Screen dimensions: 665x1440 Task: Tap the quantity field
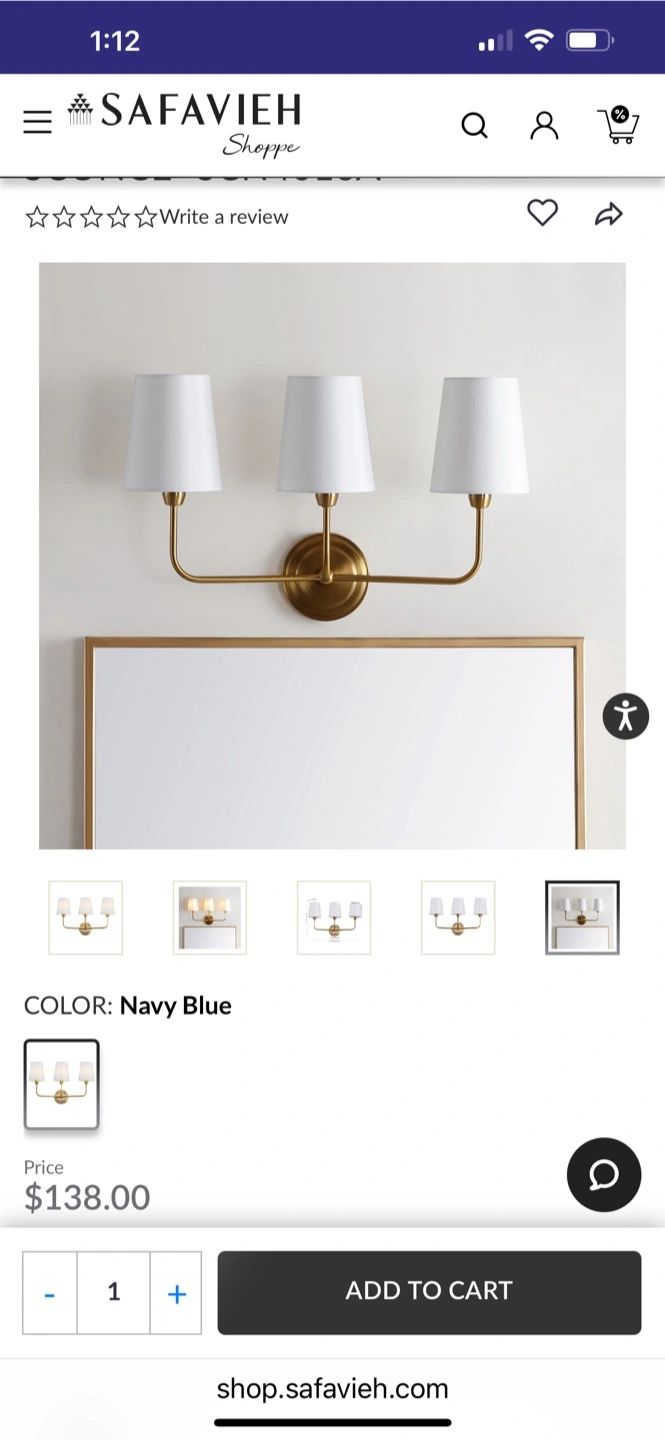[114, 1293]
